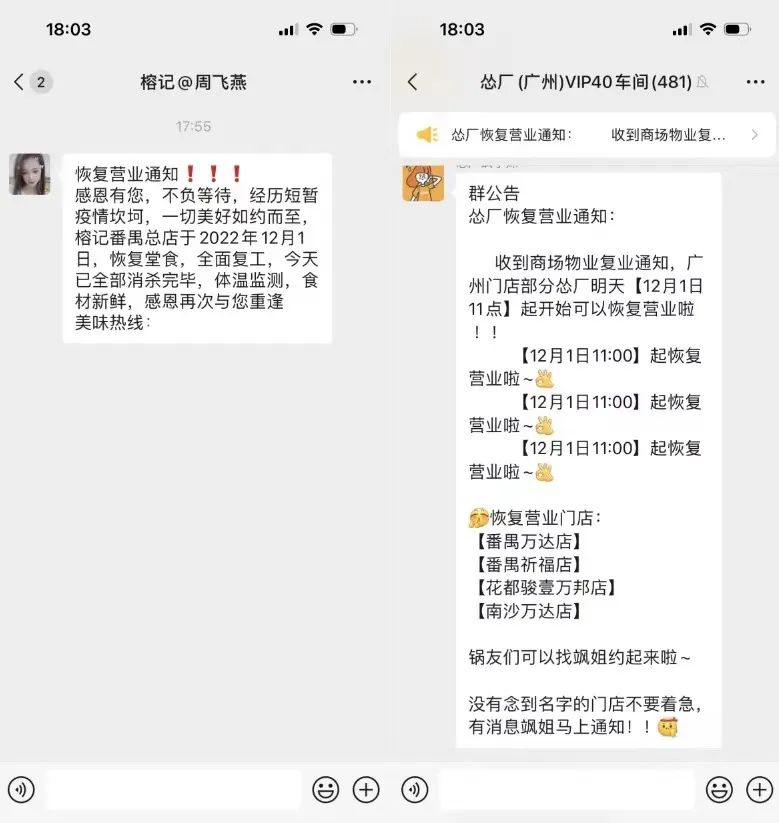Switch to voice input in 怂厂 group
This screenshot has width=779, height=823.
(x=414, y=790)
